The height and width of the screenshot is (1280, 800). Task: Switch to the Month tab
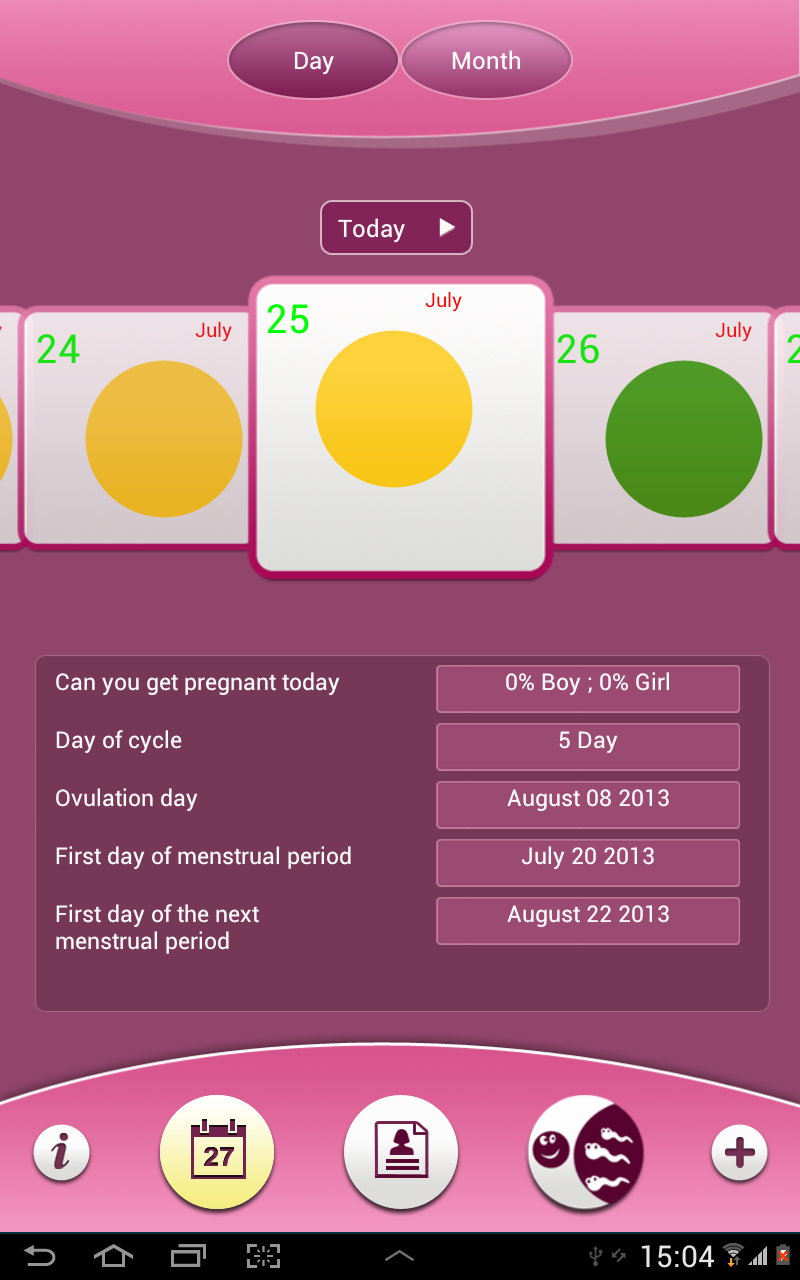(x=486, y=60)
